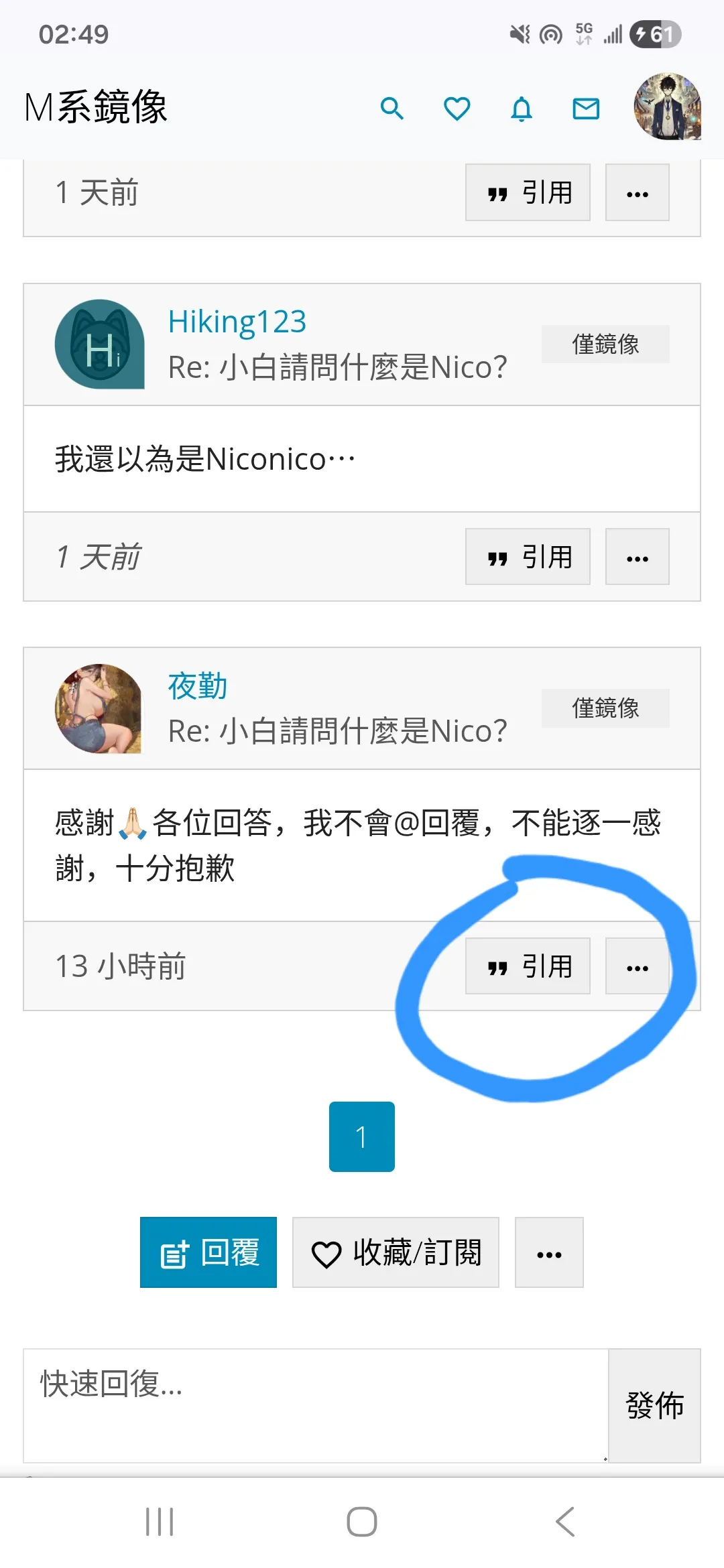Select page 1 of the thread
Screen dimensions: 724x1568
(x=361, y=1136)
